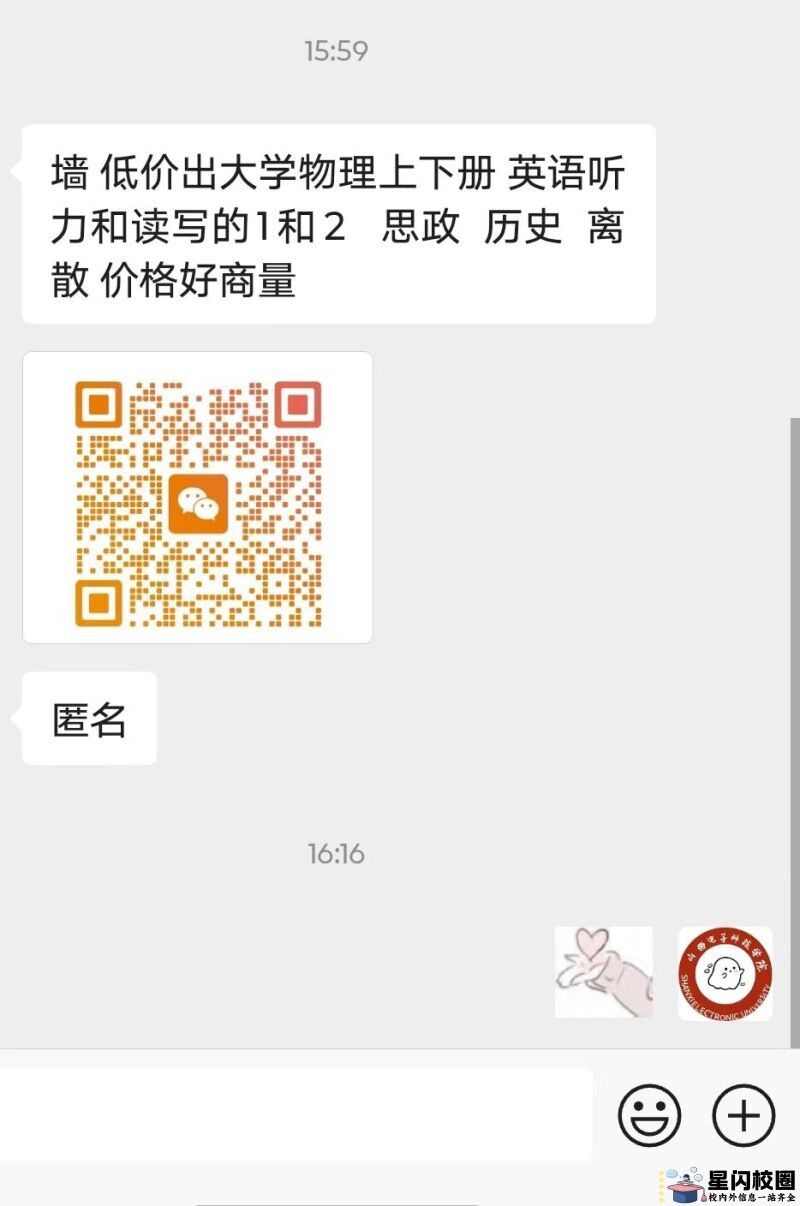Open the QR code image message
The image size is (800, 1206).
coord(198,497)
